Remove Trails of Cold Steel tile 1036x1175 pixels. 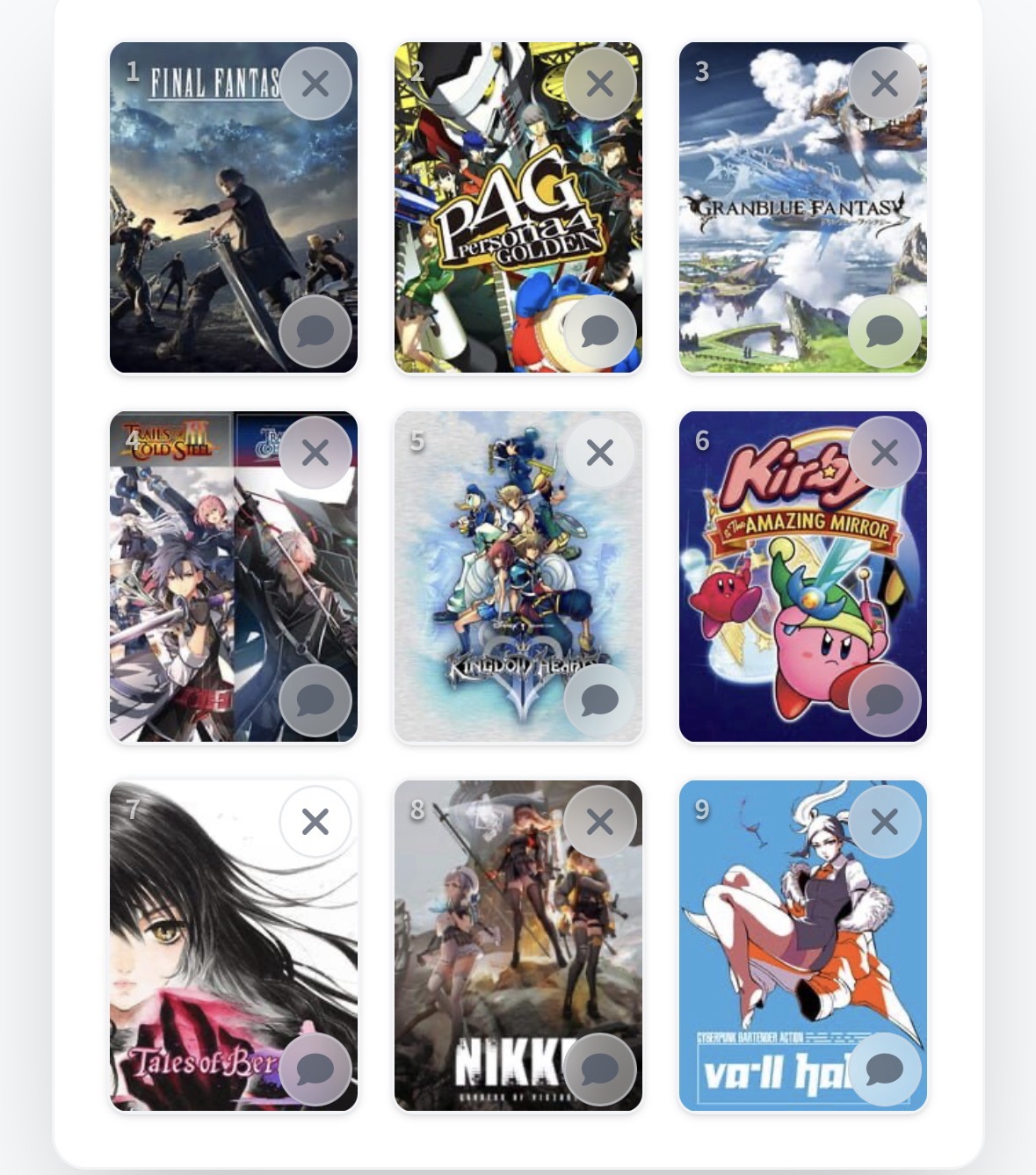[x=315, y=453]
